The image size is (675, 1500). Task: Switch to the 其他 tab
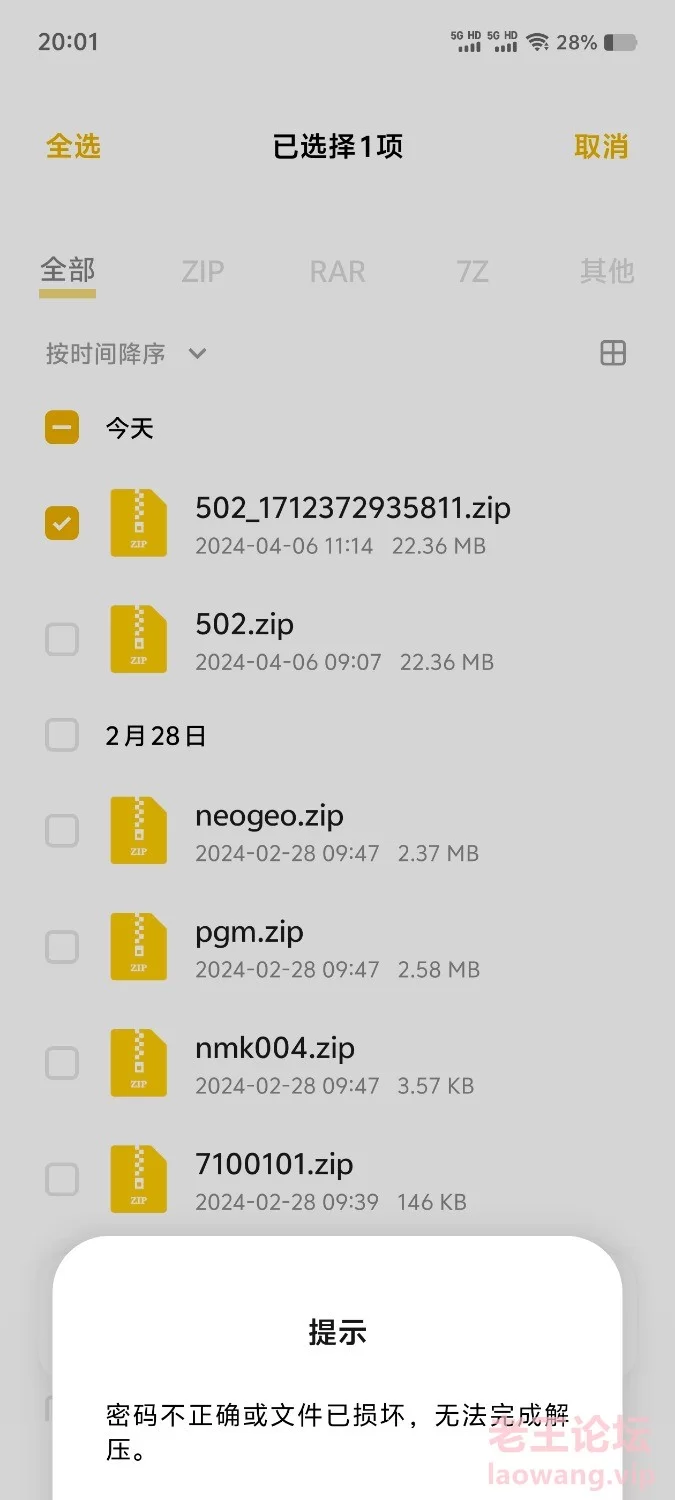tap(607, 271)
